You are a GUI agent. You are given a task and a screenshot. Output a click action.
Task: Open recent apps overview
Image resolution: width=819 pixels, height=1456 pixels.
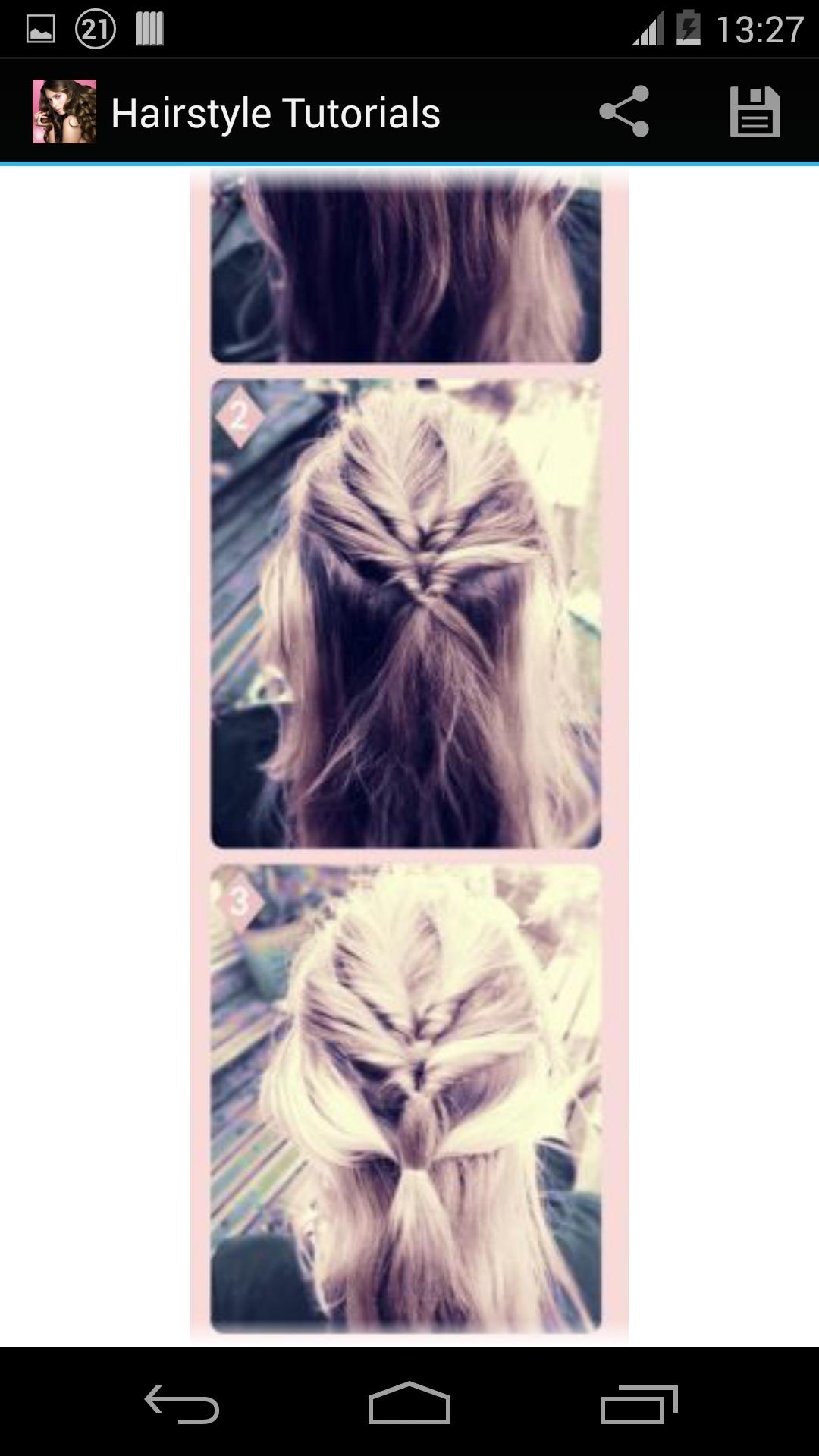click(639, 1404)
